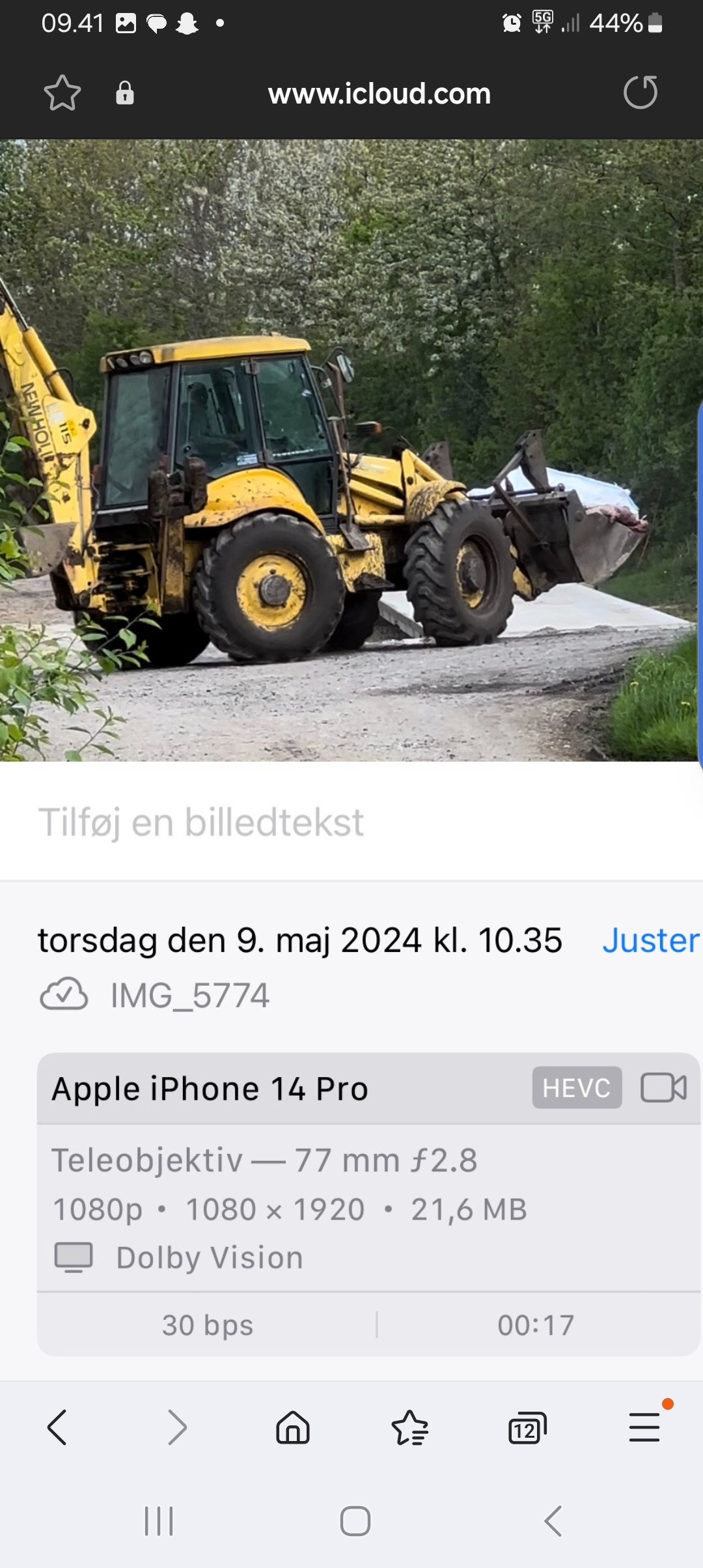Go to the phone's home screen

point(355,1521)
